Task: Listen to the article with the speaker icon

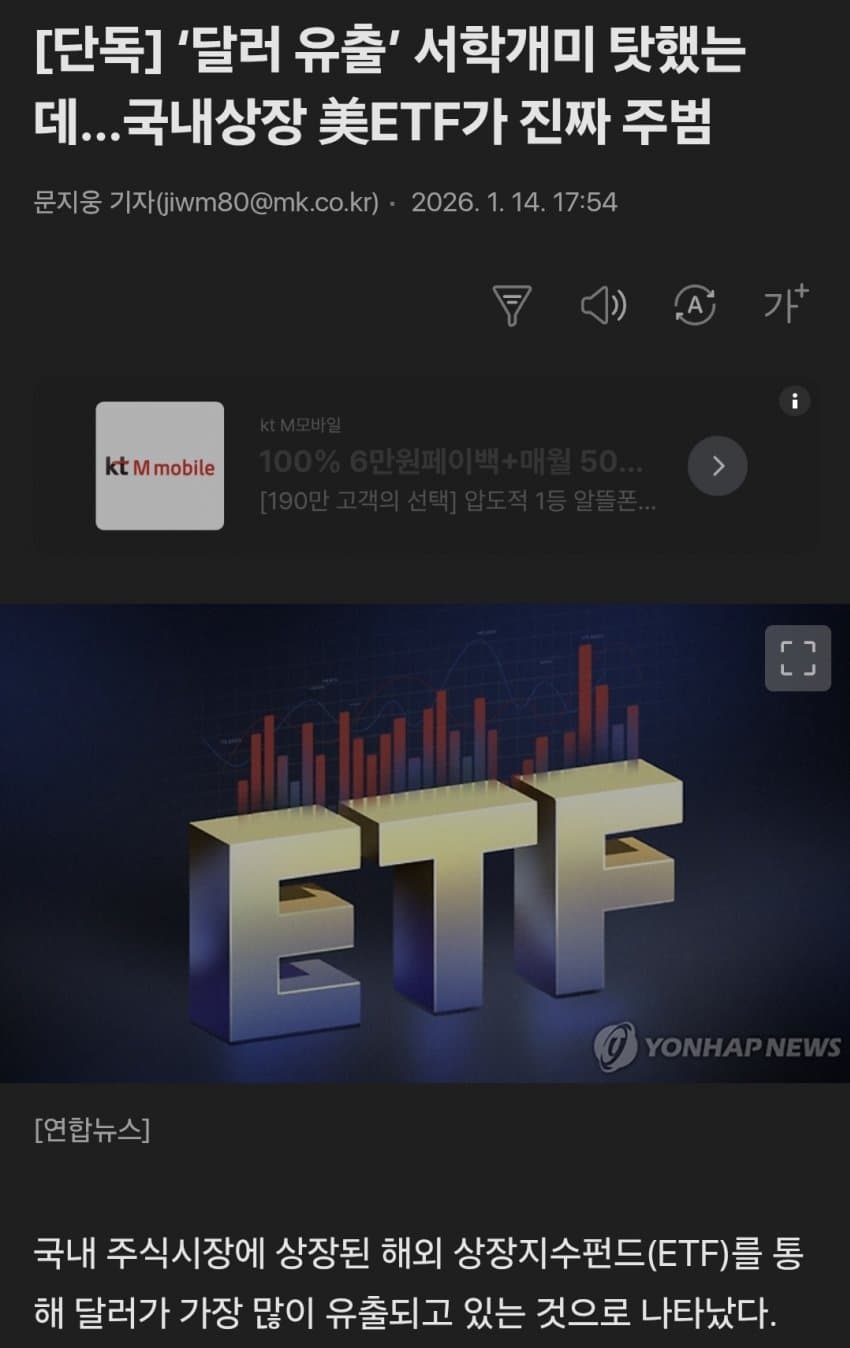Action: (603, 305)
